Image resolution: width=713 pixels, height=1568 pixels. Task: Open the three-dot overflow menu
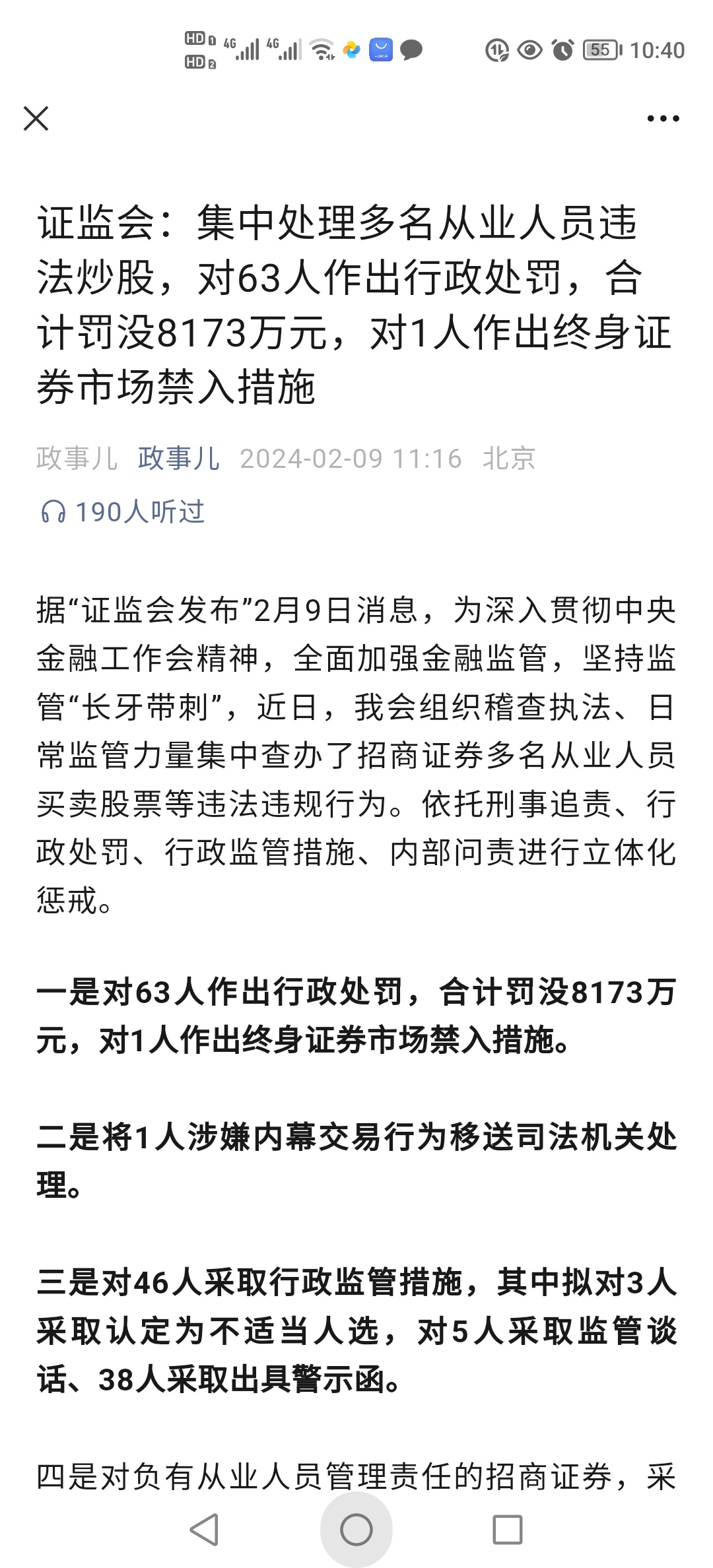[x=663, y=119]
